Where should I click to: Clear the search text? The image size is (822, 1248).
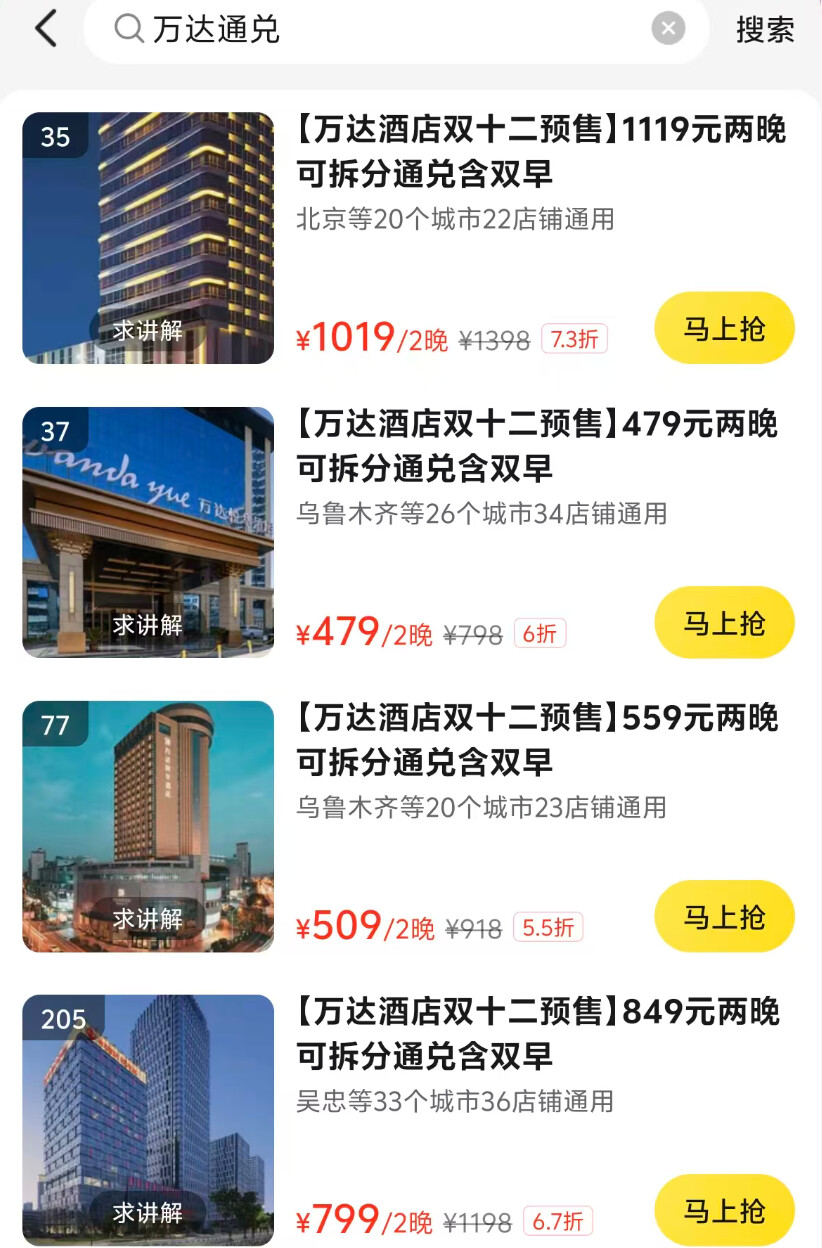[x=668, y=29]
